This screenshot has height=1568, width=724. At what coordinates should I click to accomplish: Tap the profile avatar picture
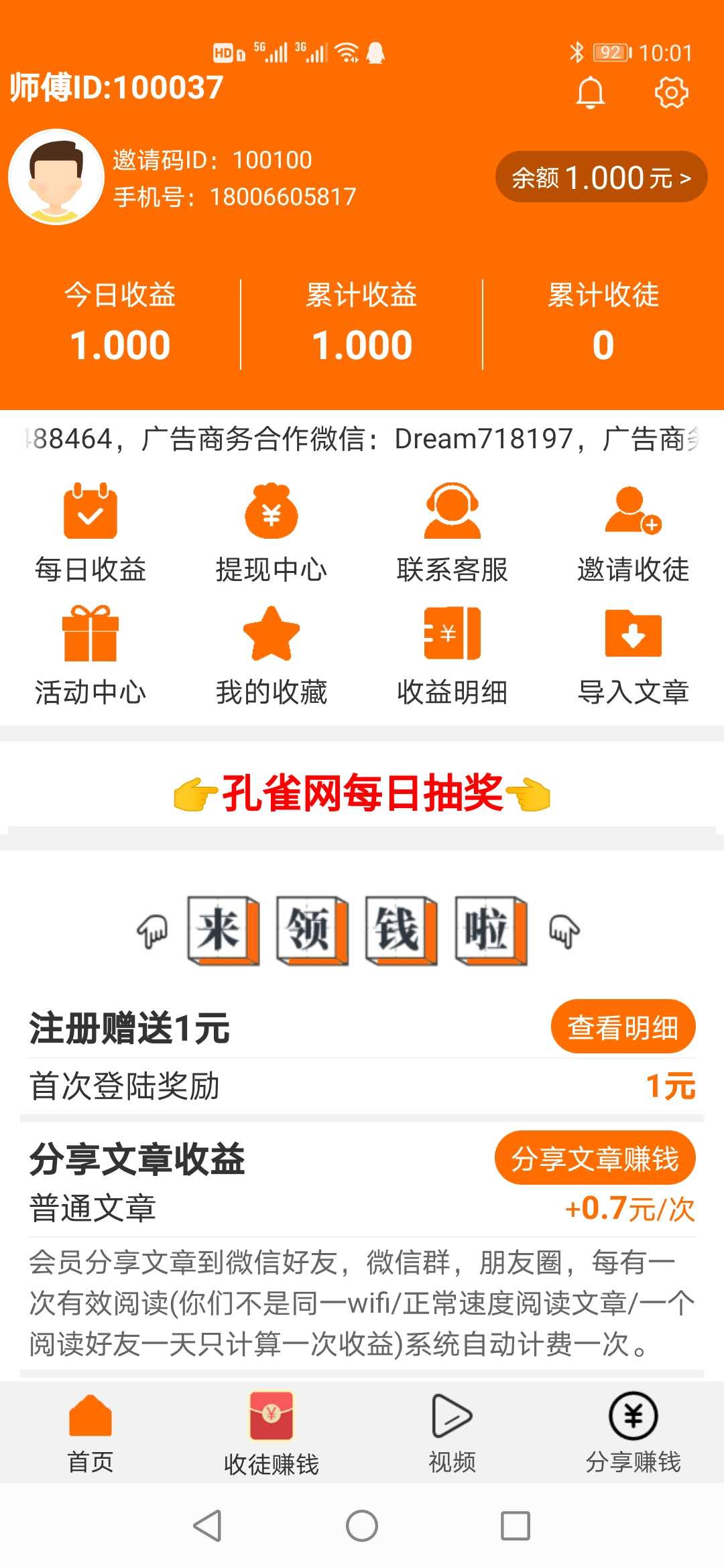[x=56, y=177]
